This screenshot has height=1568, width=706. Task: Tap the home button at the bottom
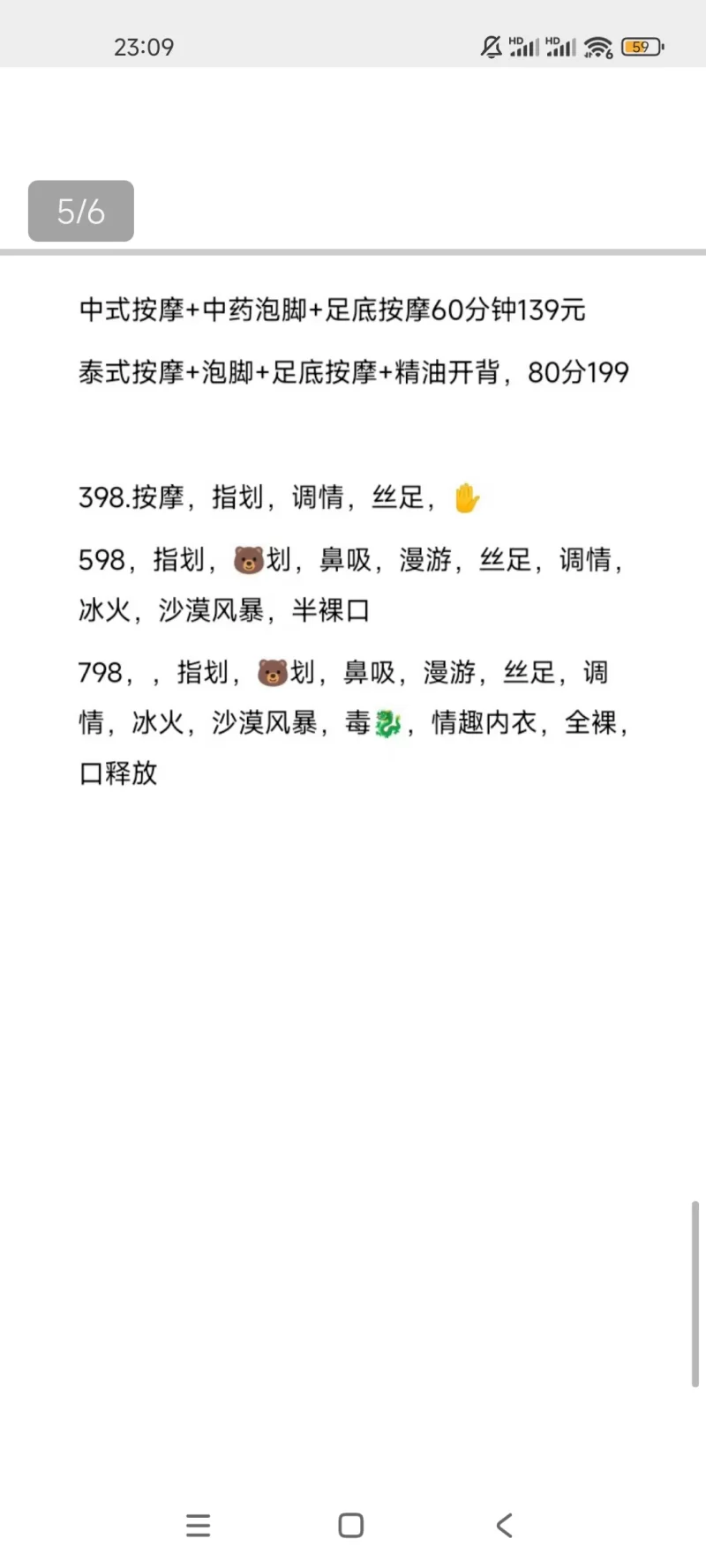tap(350, 1525)
